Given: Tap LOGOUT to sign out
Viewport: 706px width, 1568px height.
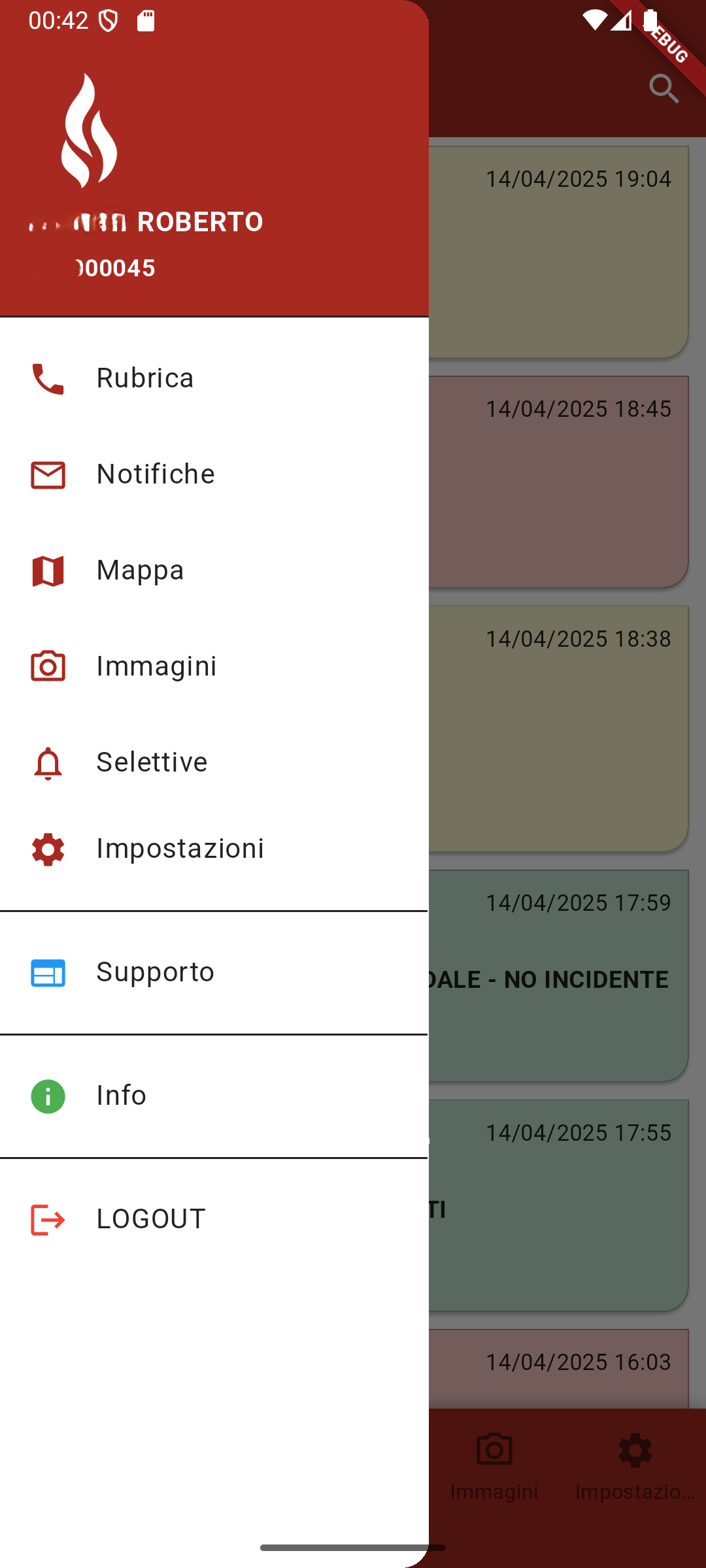Looking at the screenshot, I should pos(151,1219).
